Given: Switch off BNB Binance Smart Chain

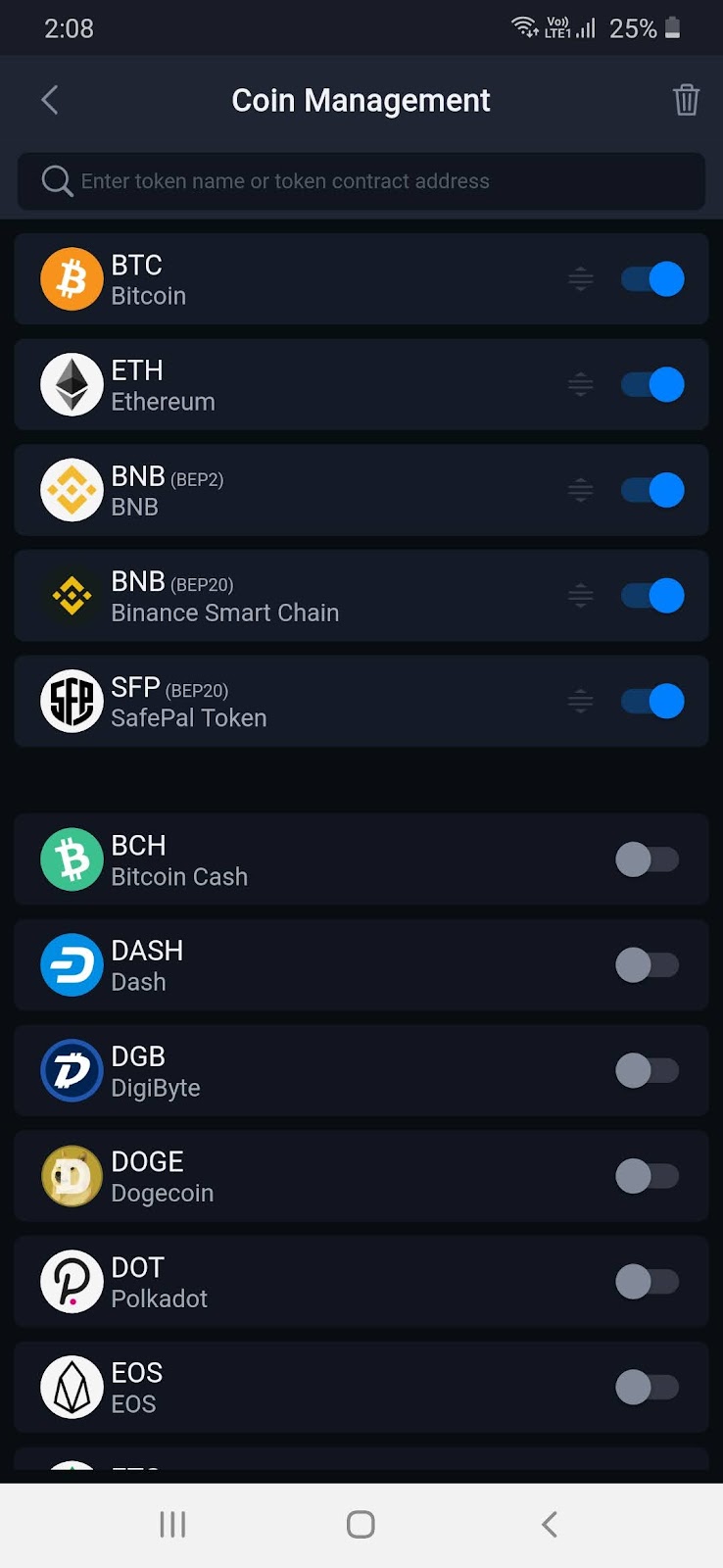Looking at the screenshot, I should point(652,596).
